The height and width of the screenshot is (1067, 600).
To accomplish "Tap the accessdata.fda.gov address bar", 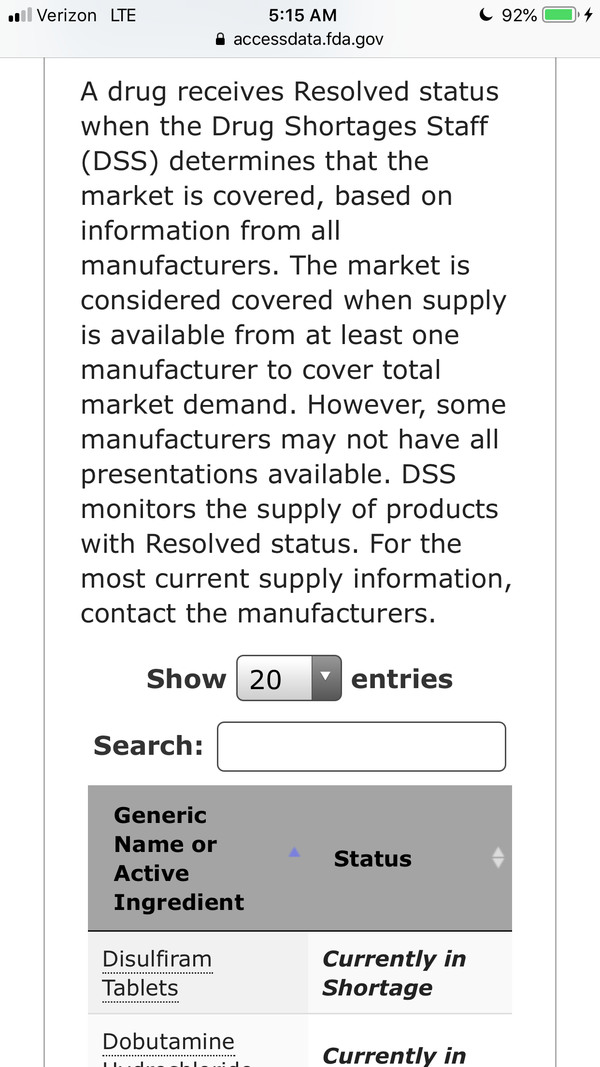I will [x=299, y=40].
